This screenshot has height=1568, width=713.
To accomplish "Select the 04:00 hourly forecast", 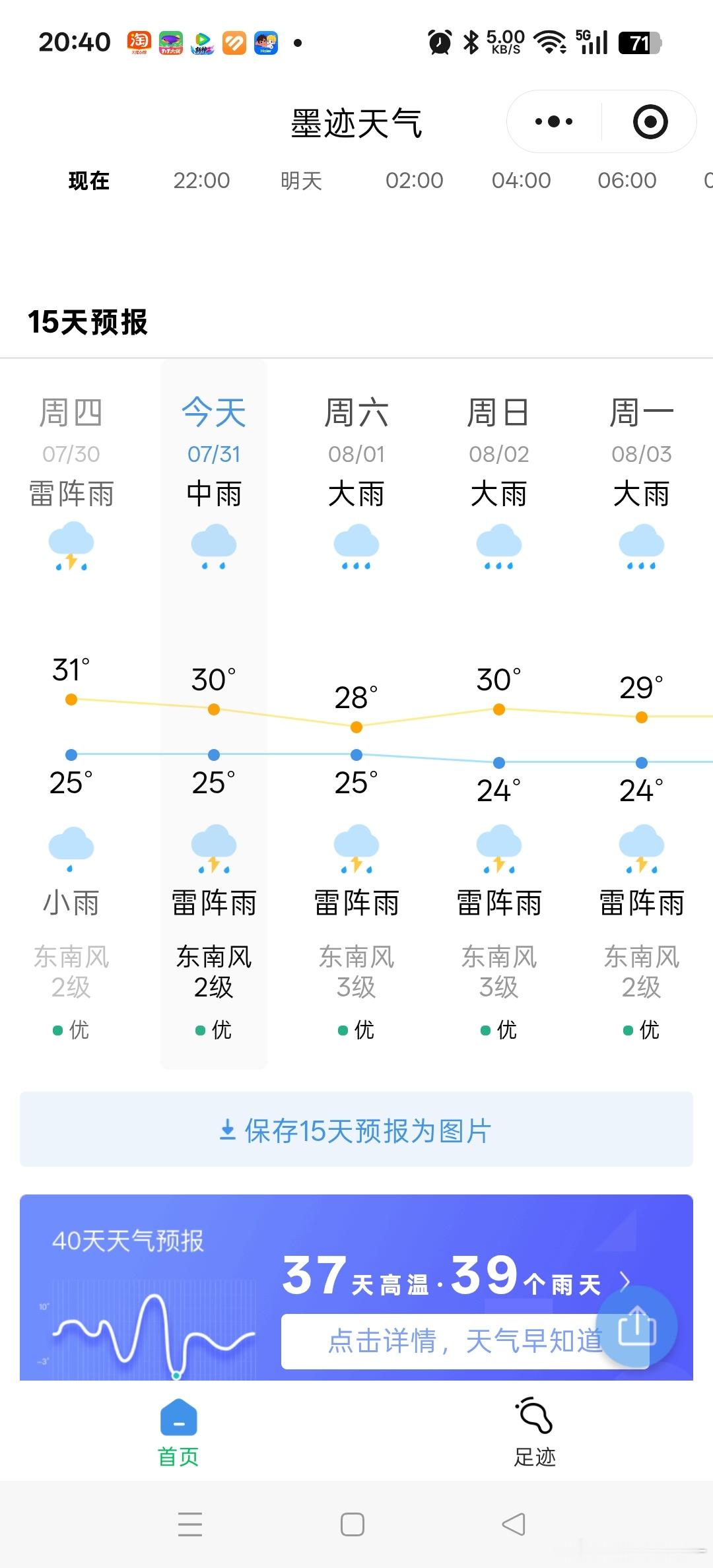I will (521, 180).
